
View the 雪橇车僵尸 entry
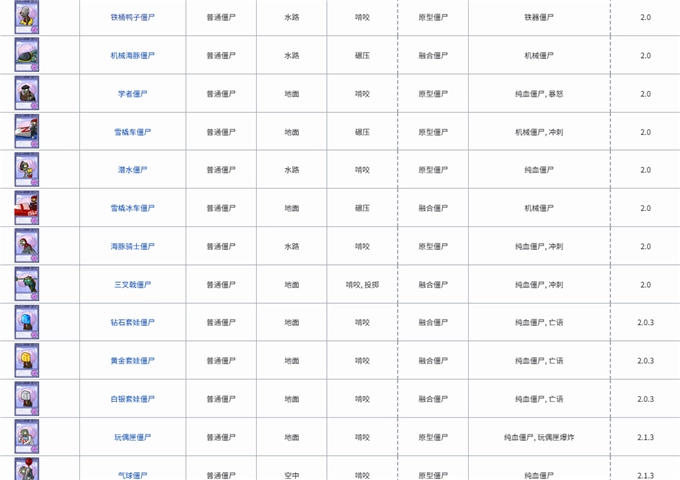[132, 132]
